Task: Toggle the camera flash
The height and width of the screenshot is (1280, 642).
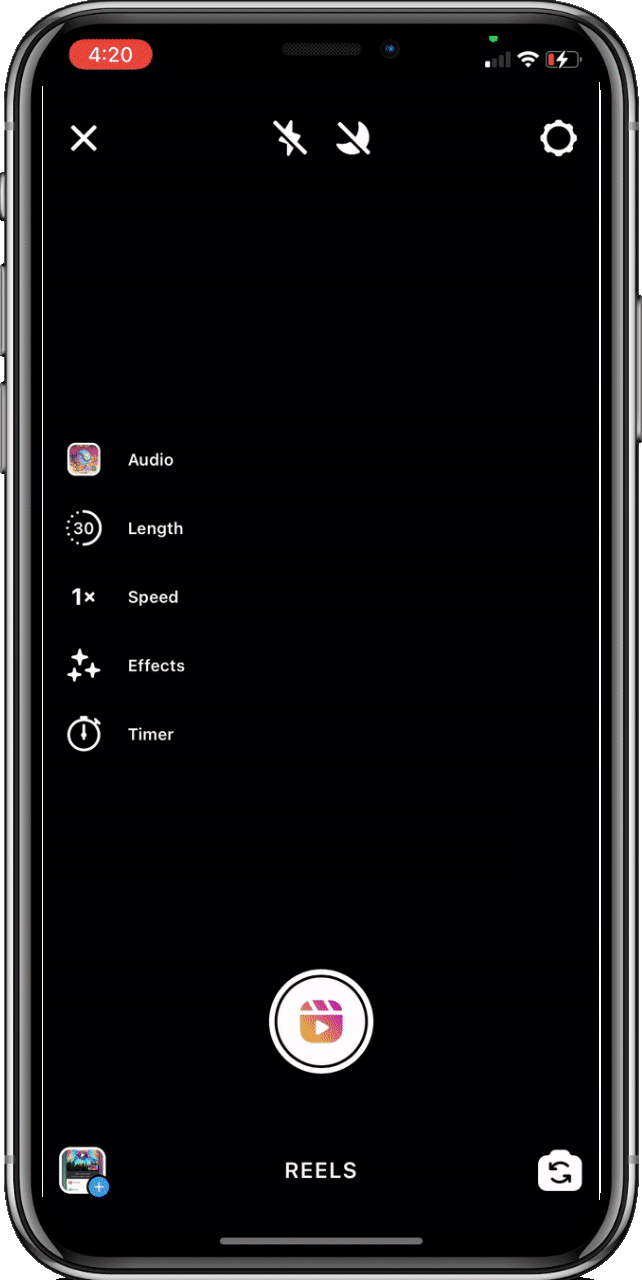Action: click(290, 138)
